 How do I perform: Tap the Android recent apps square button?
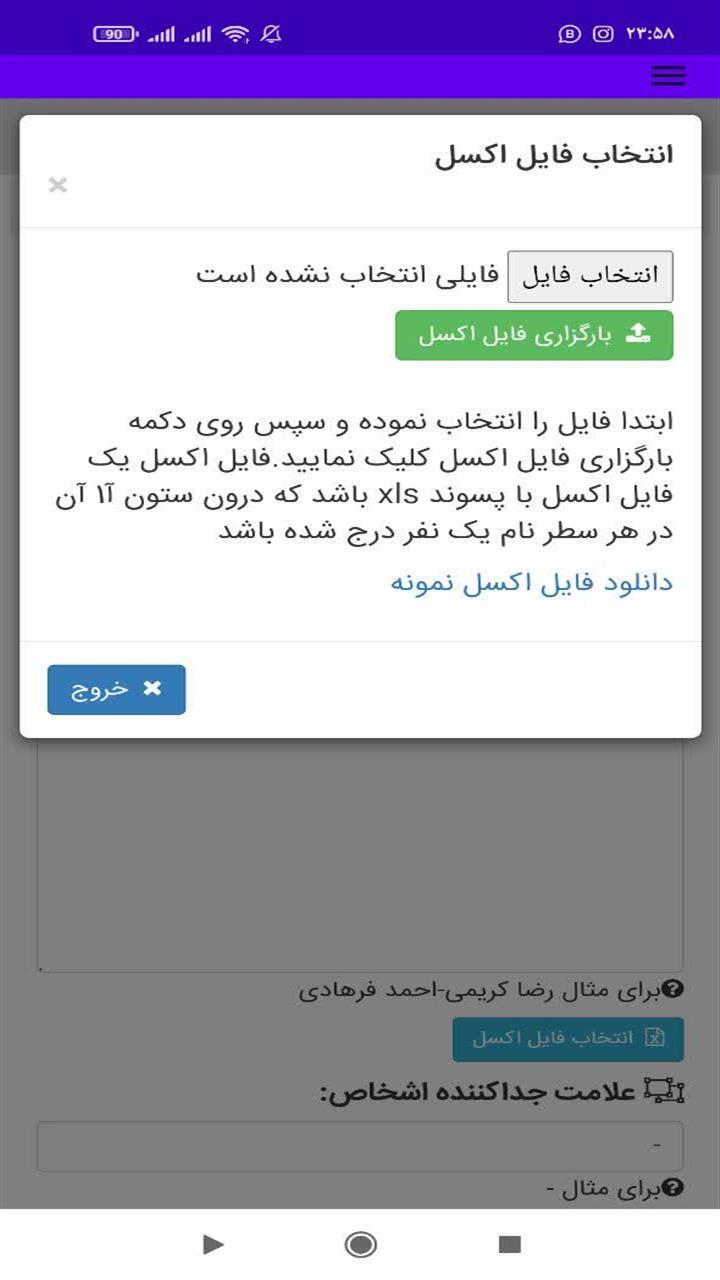coord(512,1244)
